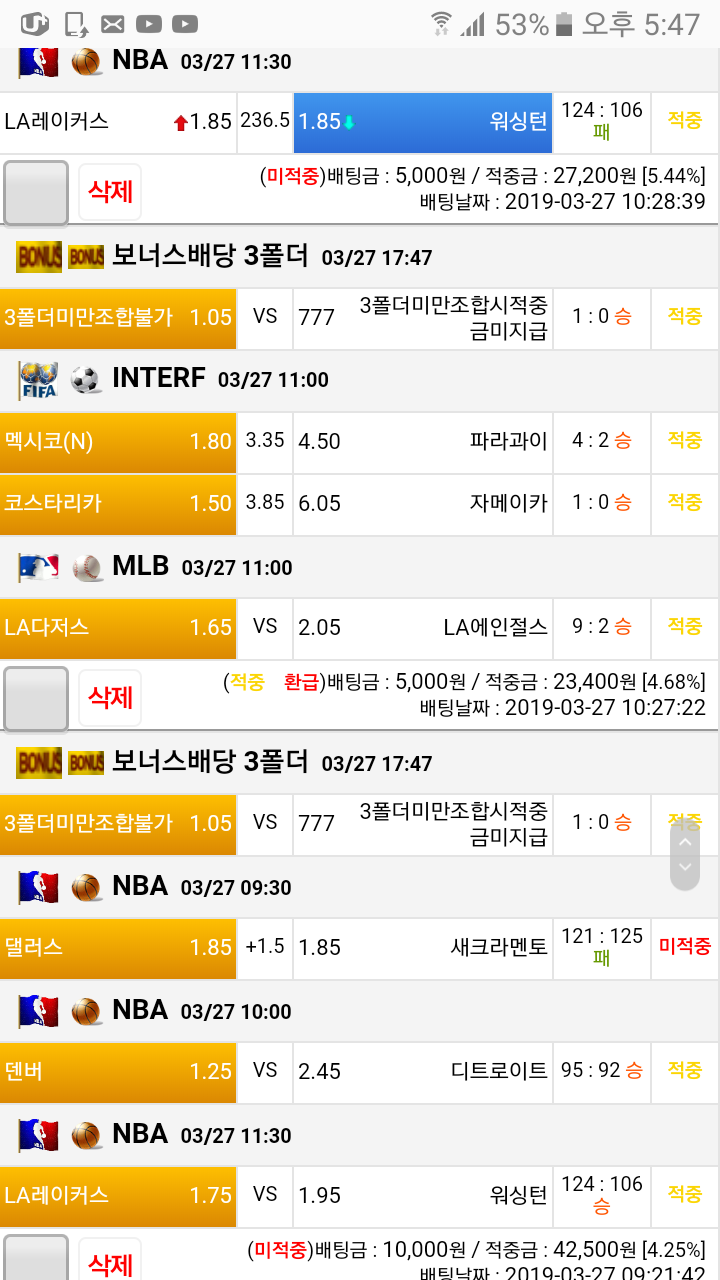Tap 삭제 for the 10:28:39 bet

[110, 191]
